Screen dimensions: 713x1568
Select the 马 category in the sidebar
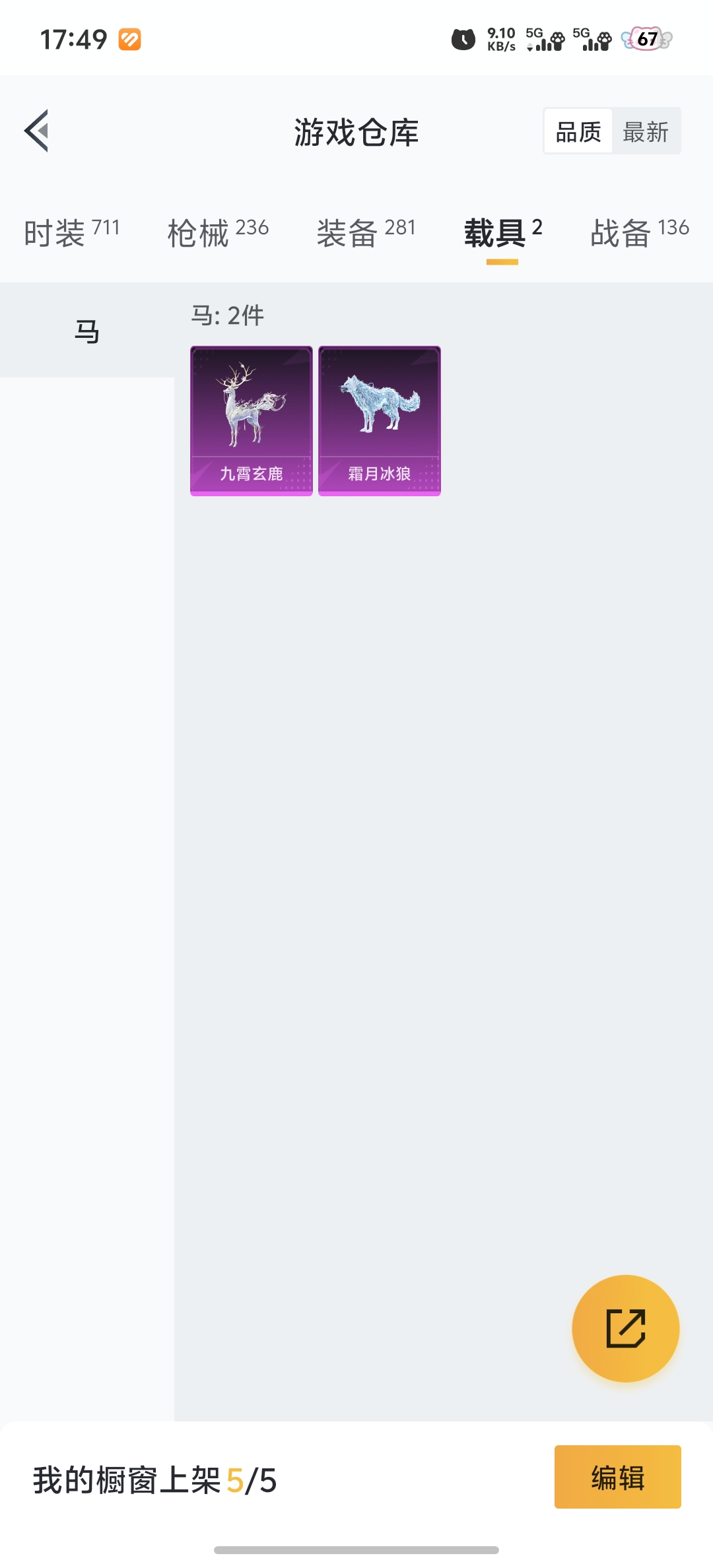tap(88, 331)
